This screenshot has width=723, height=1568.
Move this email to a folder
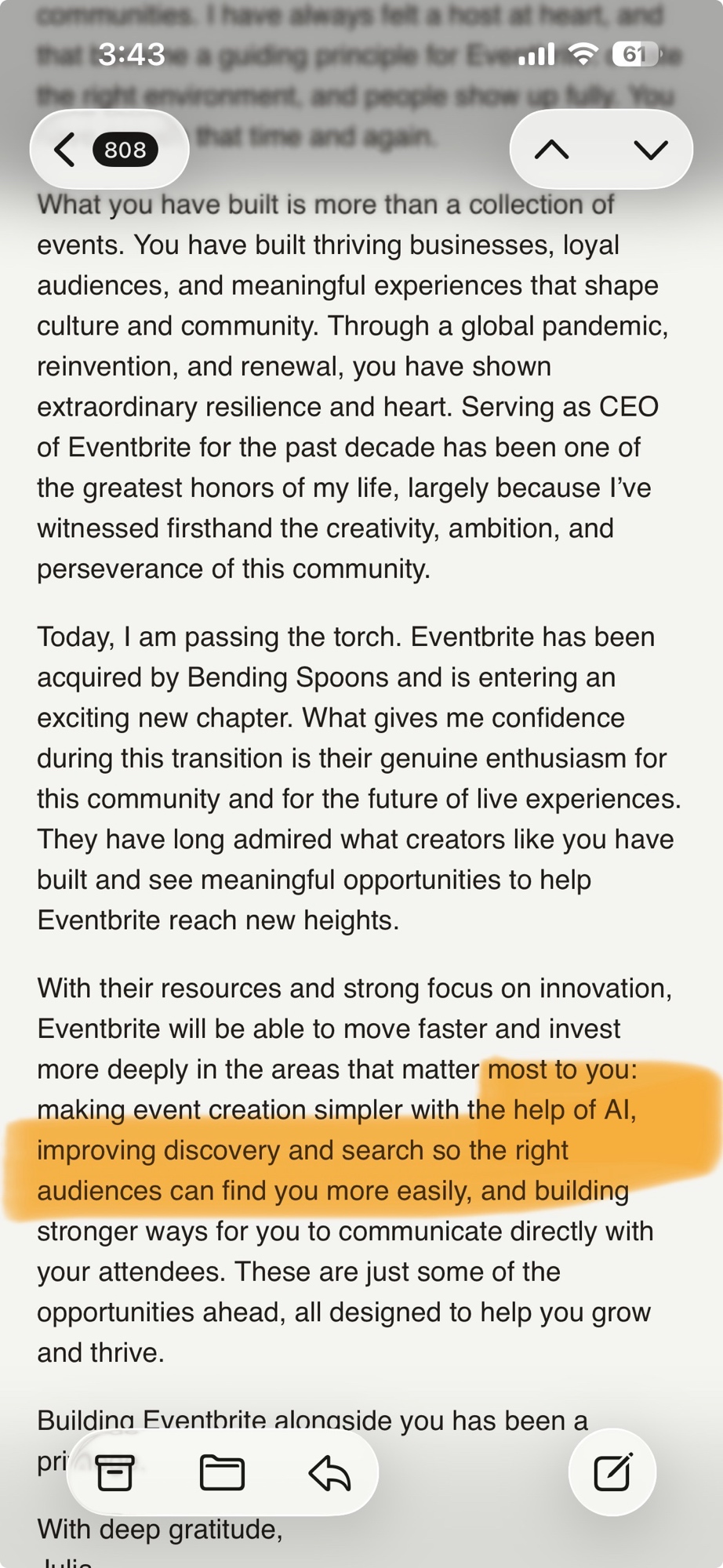[222, 1472]
